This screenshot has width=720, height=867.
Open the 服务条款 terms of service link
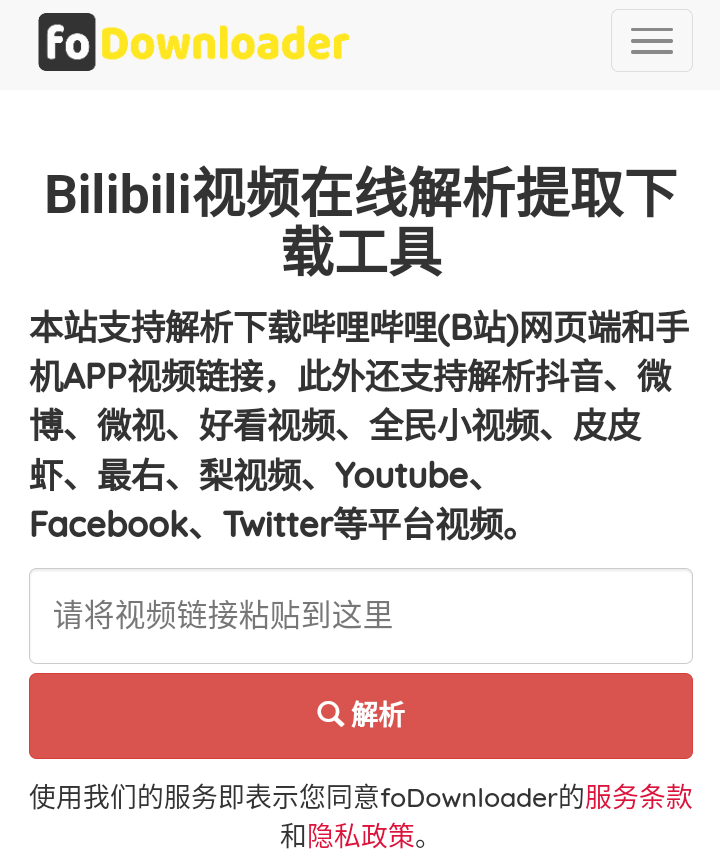pyautogui.click(x=637, y=798)
